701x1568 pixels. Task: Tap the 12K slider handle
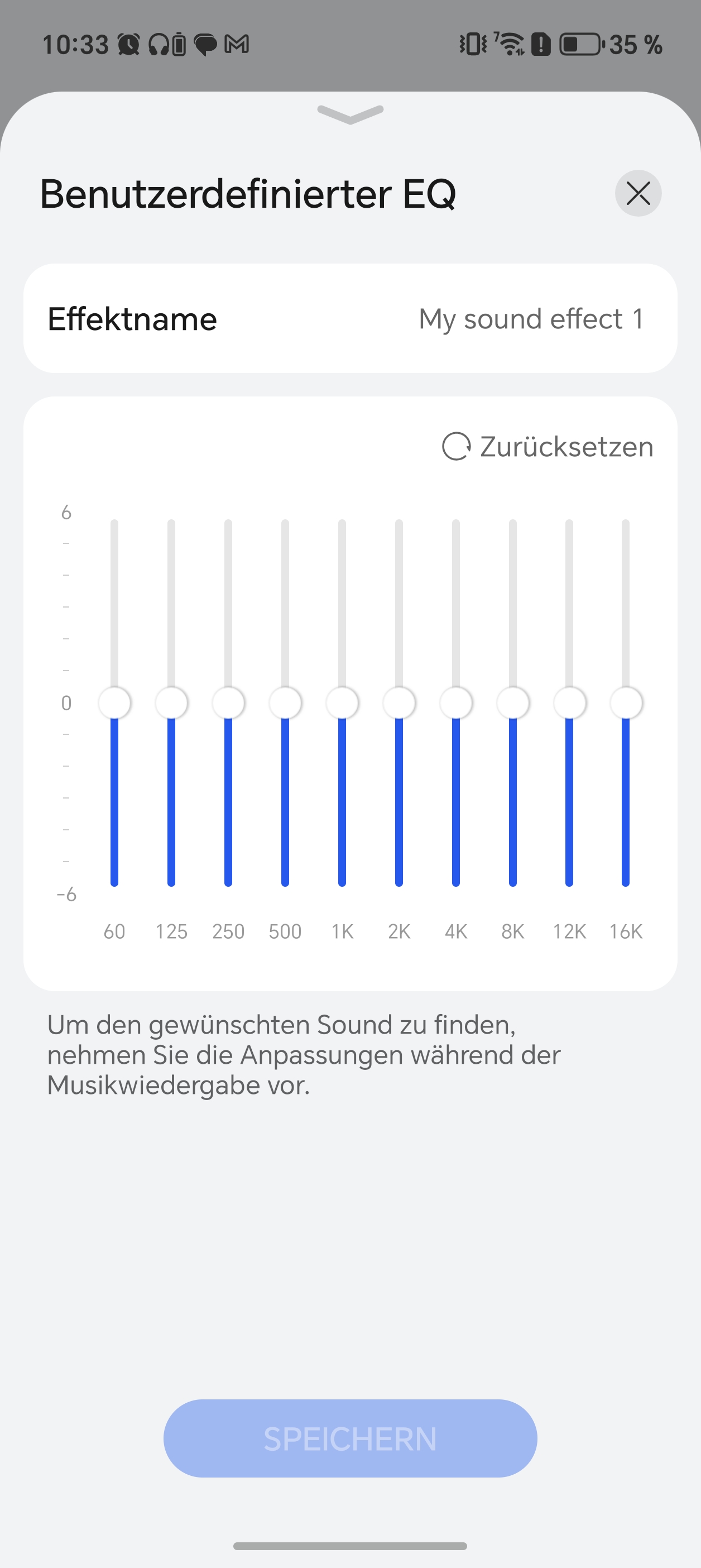(569, 703)
